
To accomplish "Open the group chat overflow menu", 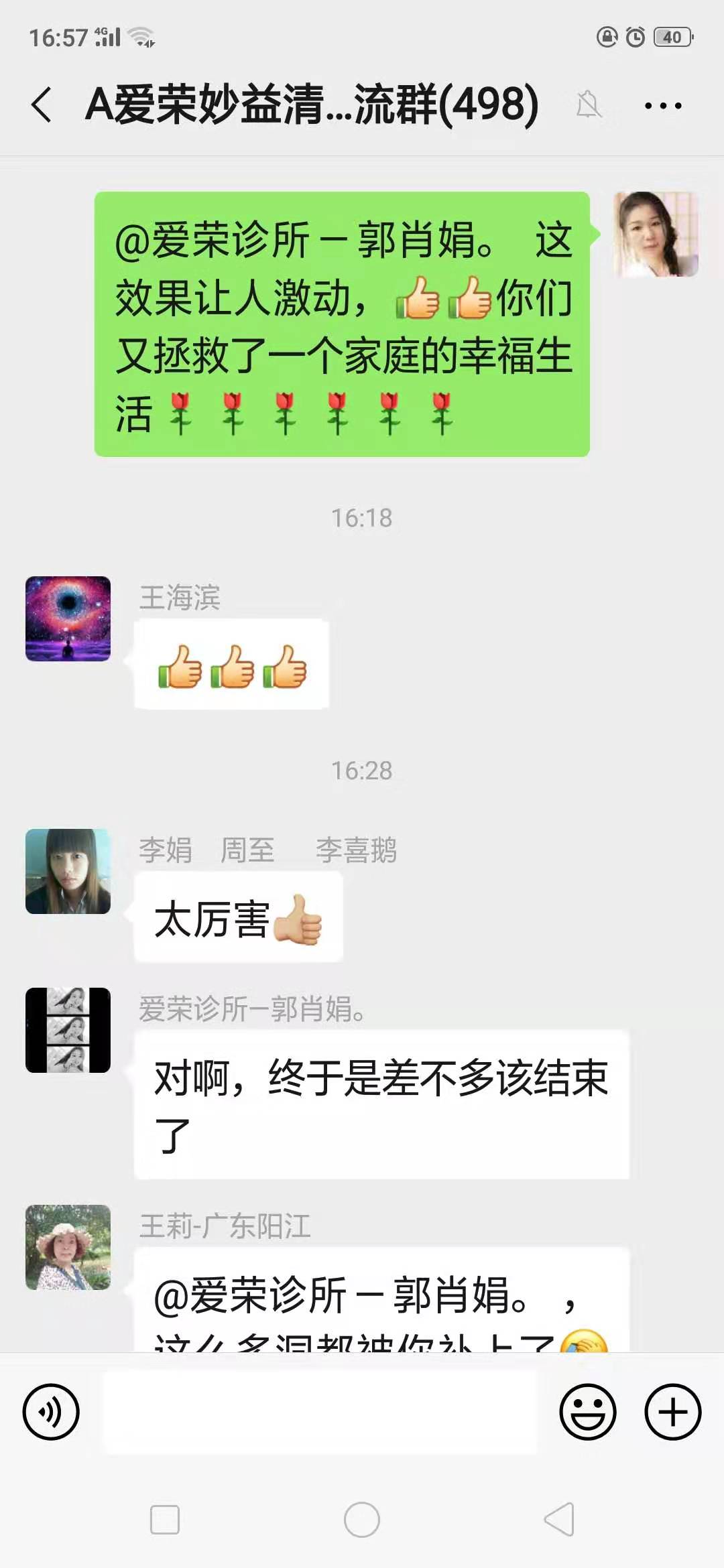I will (662, 105).
